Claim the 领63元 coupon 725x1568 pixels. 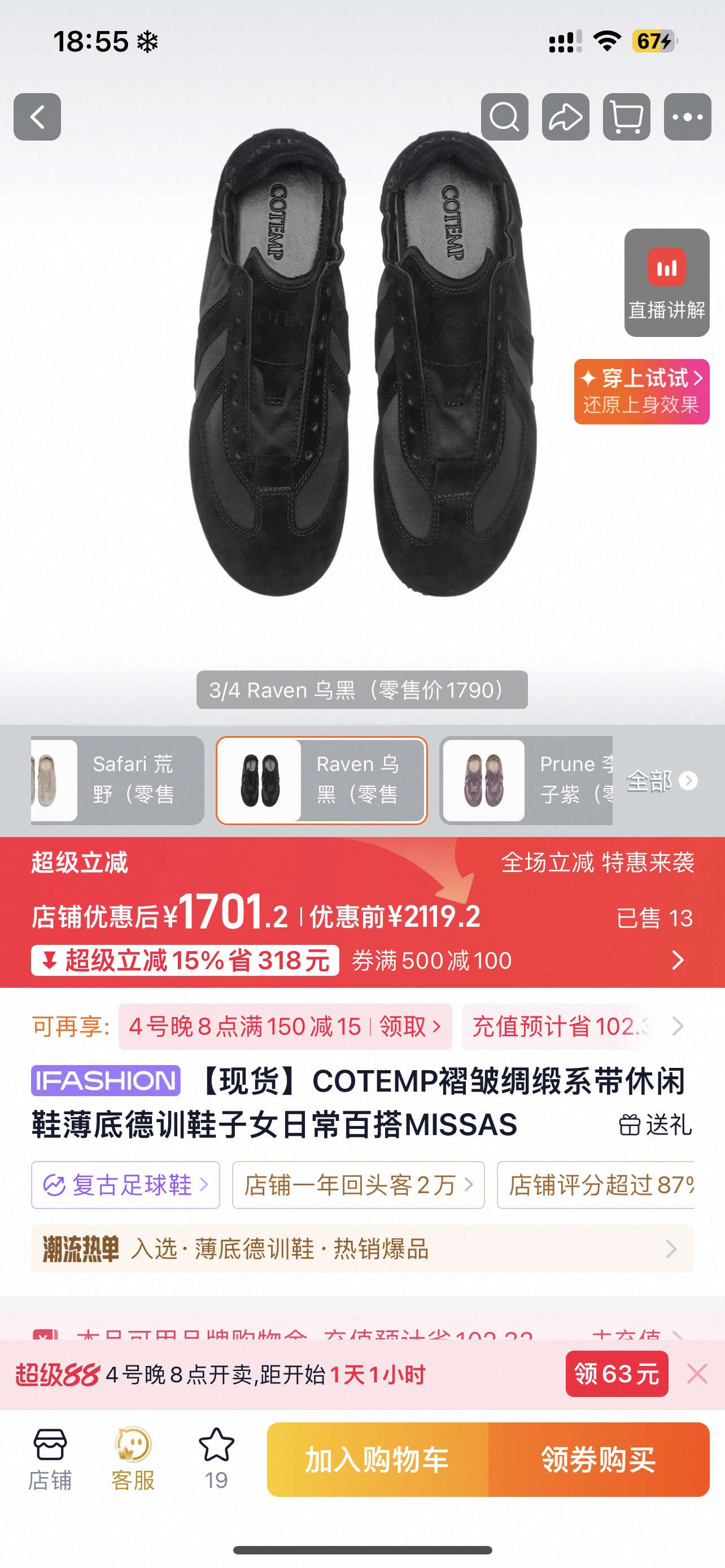click(617, 1374)
